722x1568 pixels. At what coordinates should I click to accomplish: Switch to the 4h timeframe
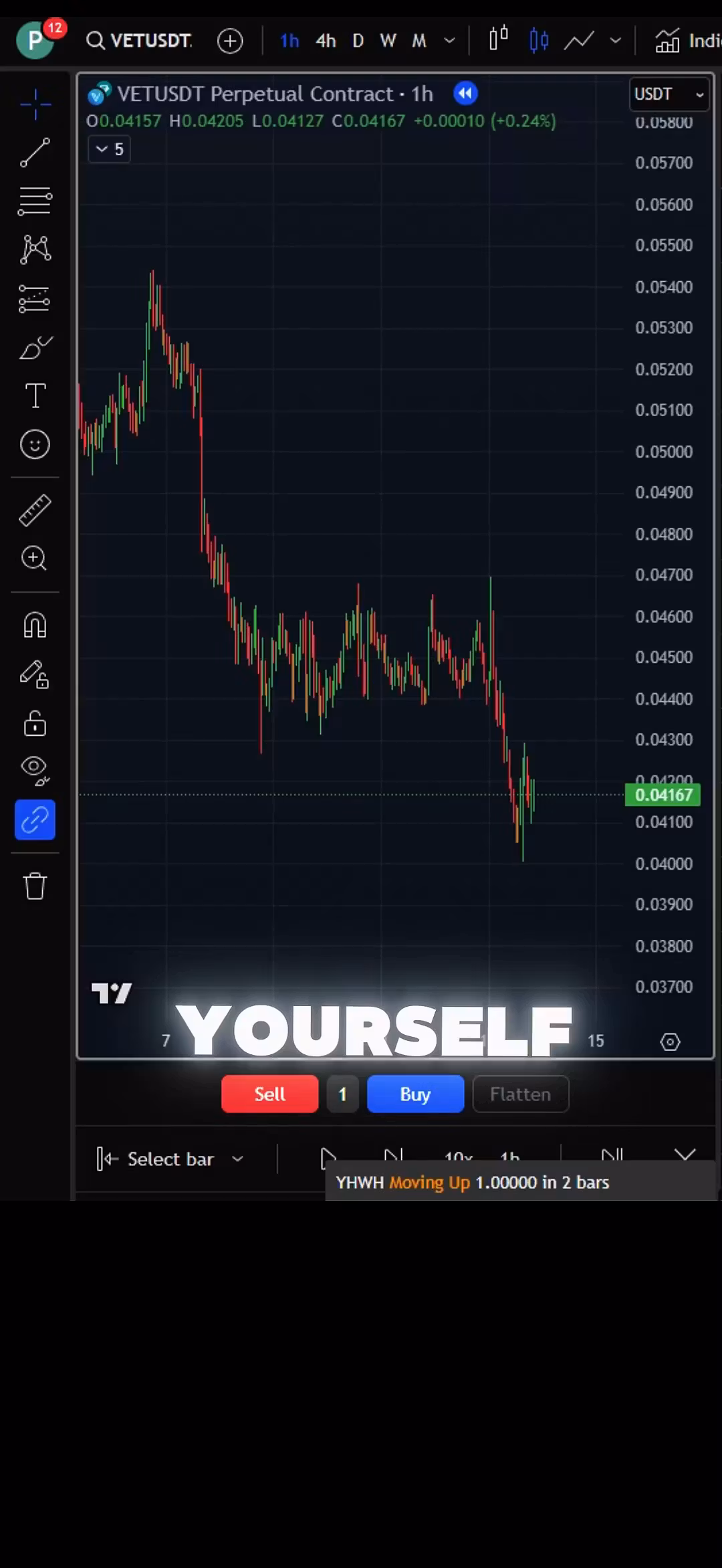[326, 41]
